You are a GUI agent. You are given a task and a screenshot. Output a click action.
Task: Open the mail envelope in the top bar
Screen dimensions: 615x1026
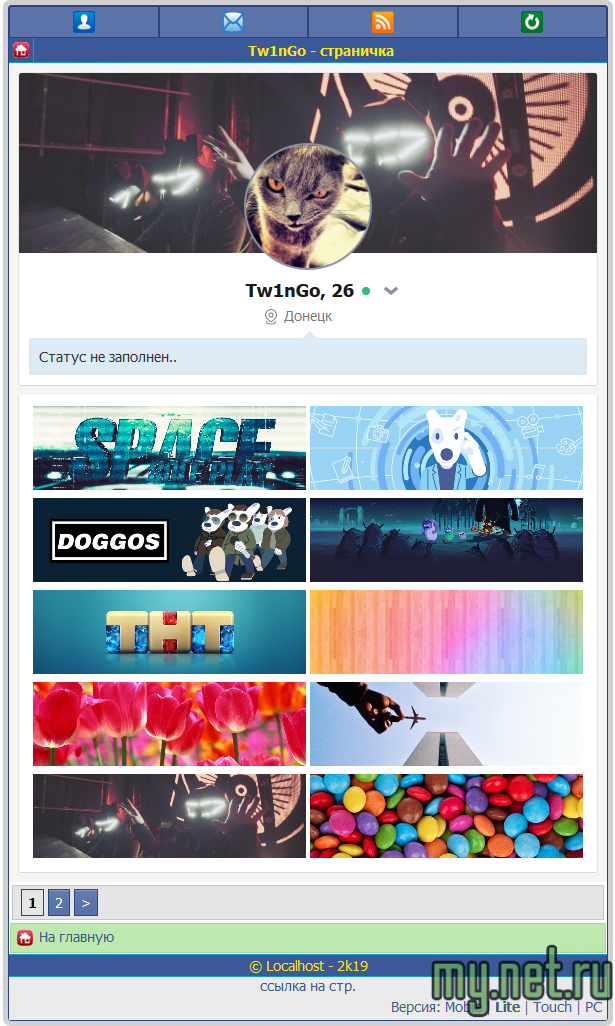click(233, 22)
